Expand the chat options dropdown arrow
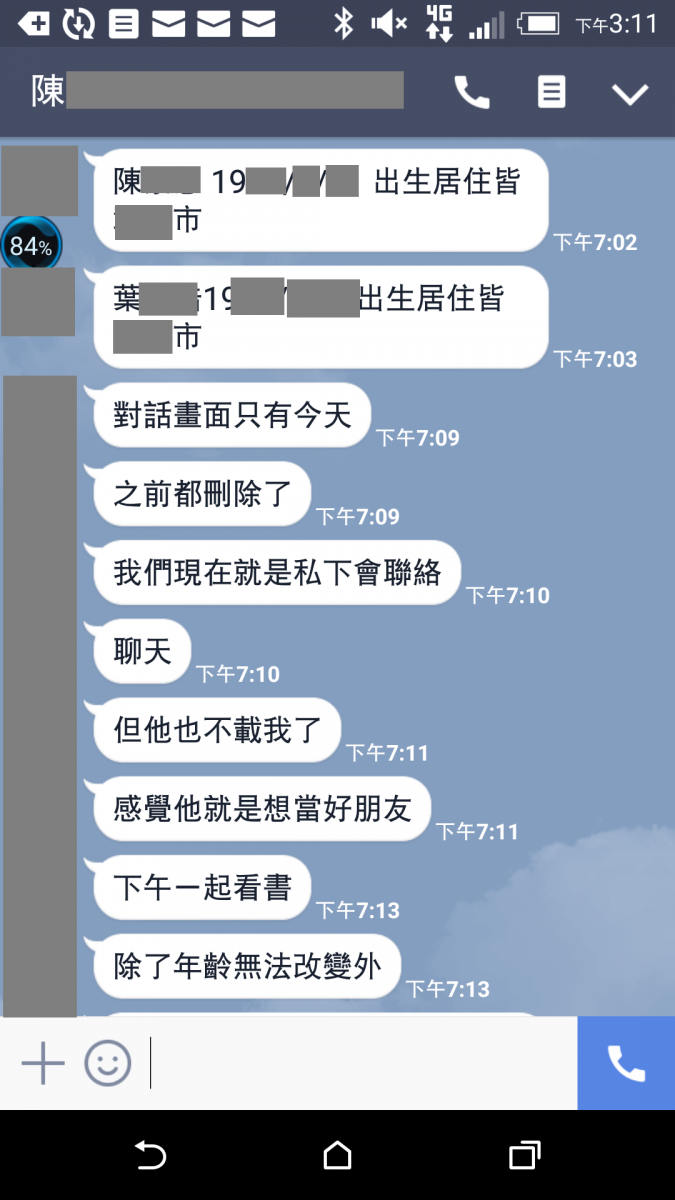 click(630, 94)
